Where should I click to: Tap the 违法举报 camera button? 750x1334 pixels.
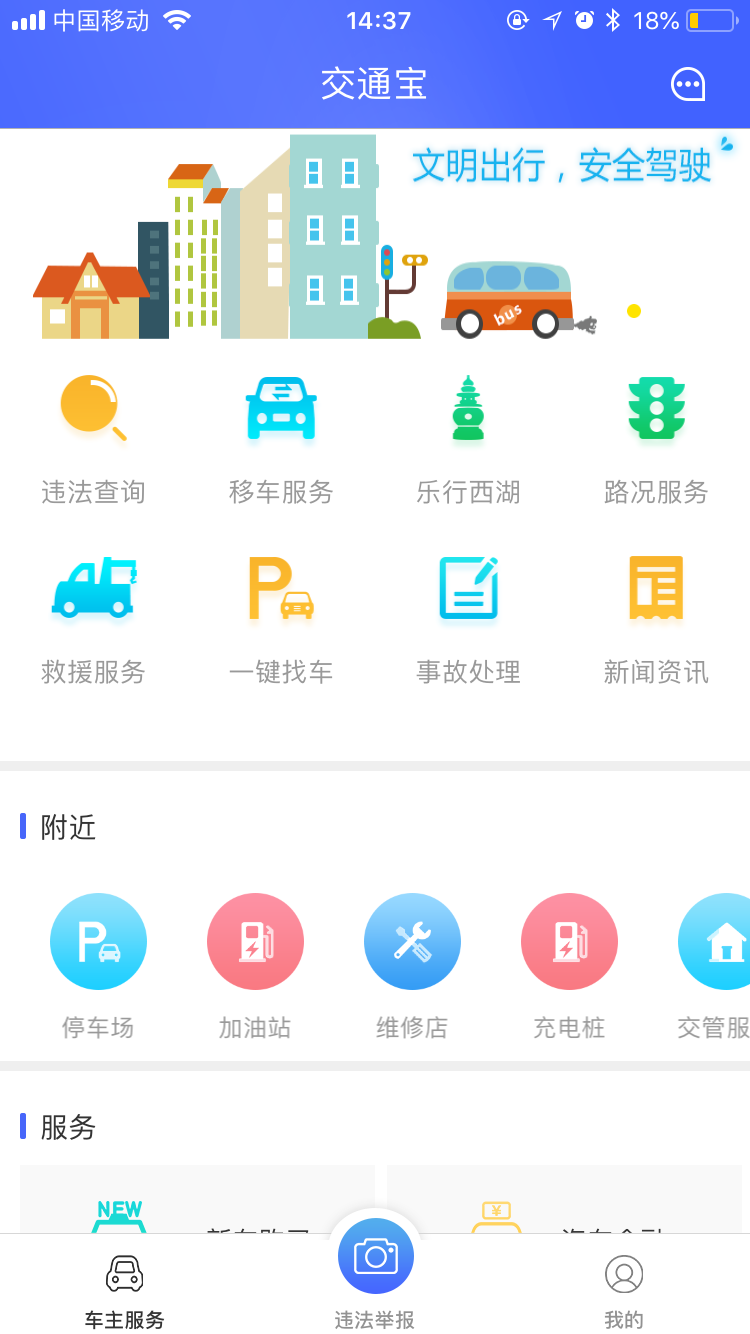tap(375, 1258)
